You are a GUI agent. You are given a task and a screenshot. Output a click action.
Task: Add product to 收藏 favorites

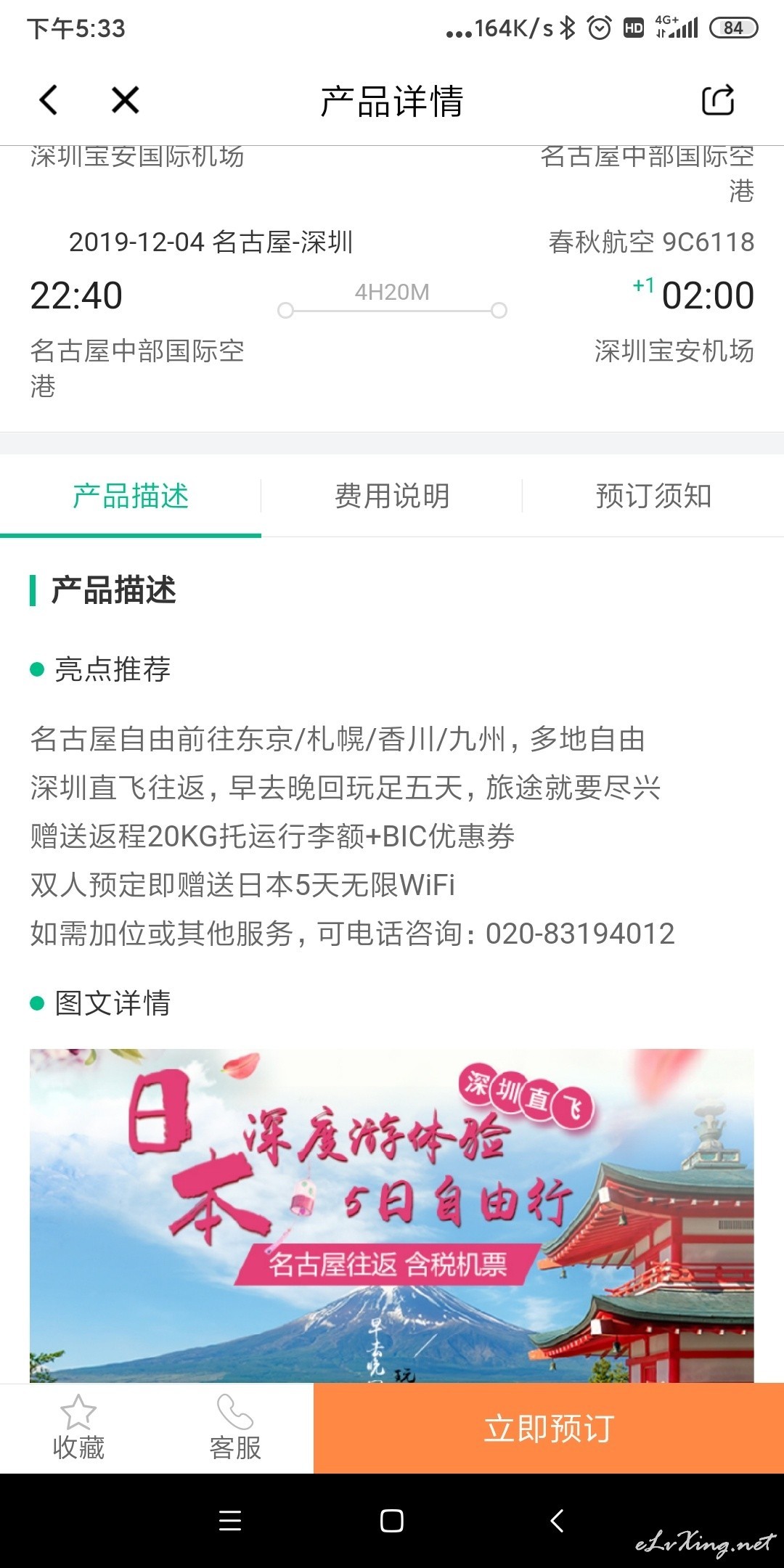78,1428
